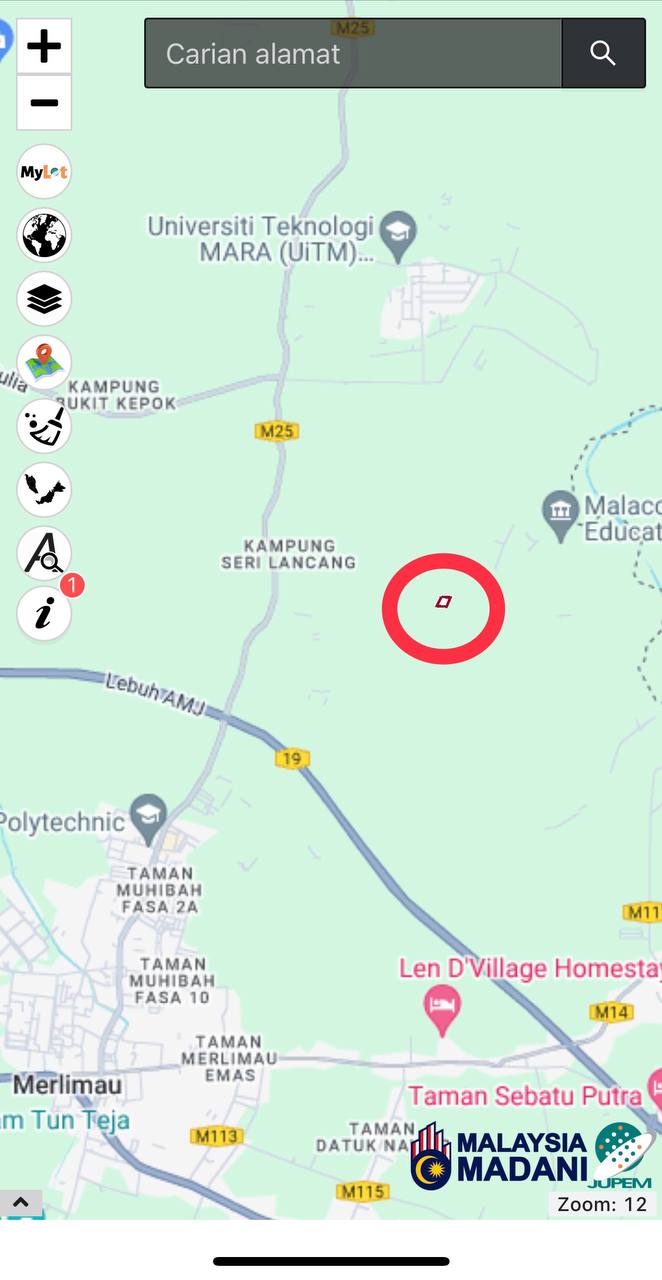Open the info button with badge
This screenshot has width=662, height=1280.
pyautogui.click(x=44, y=614)
